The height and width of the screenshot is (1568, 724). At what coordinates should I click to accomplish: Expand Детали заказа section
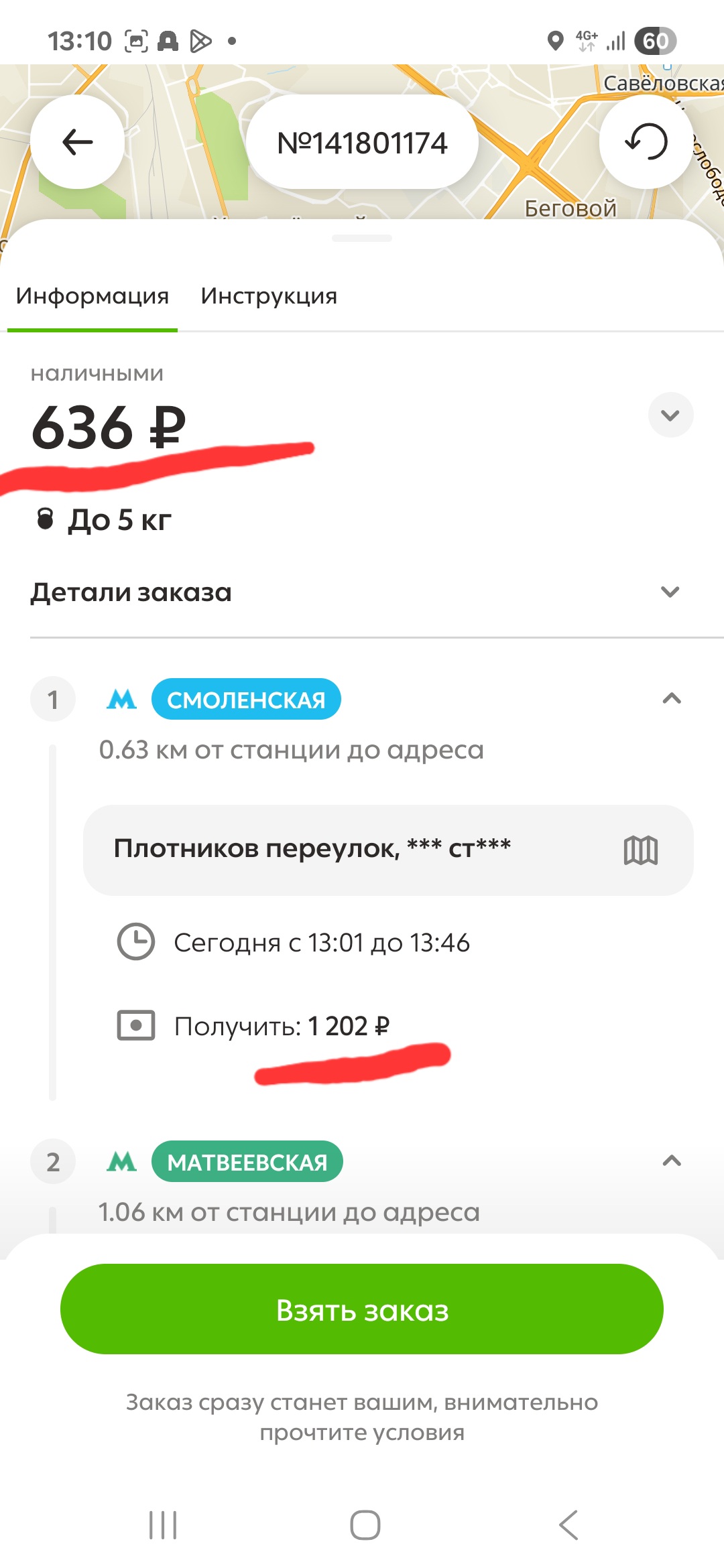point(670,592)
